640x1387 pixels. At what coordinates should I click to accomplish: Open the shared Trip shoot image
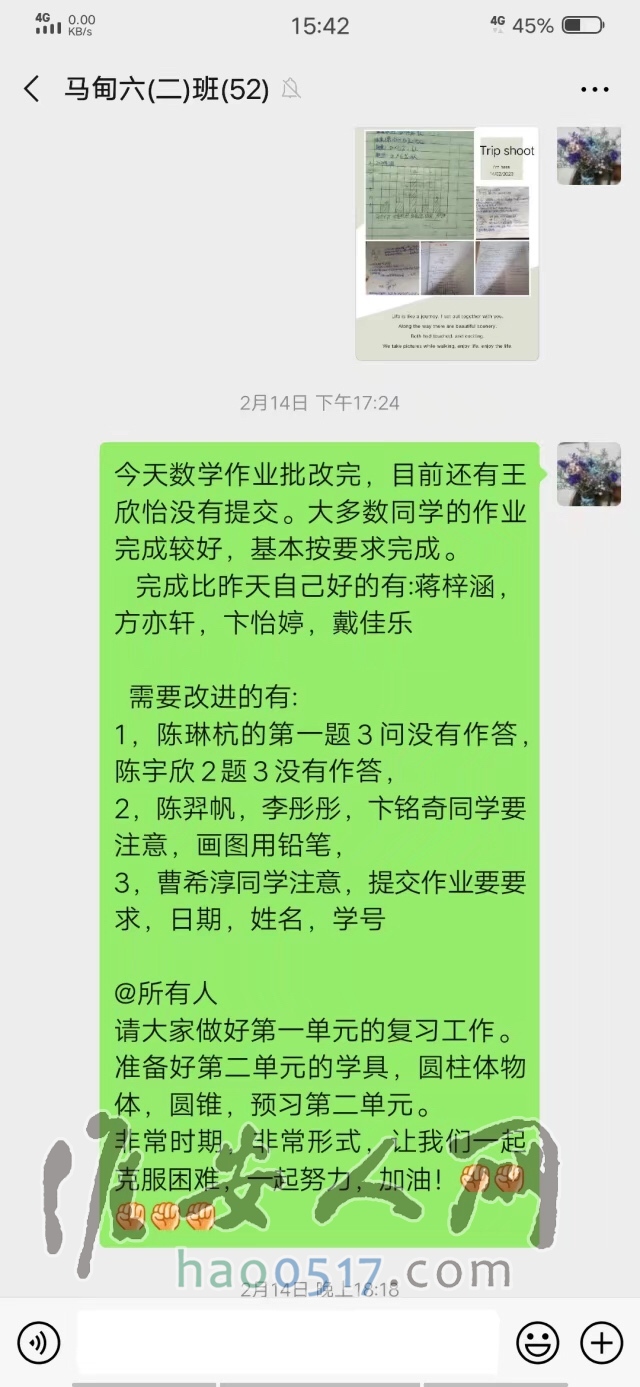pos(447,243)
